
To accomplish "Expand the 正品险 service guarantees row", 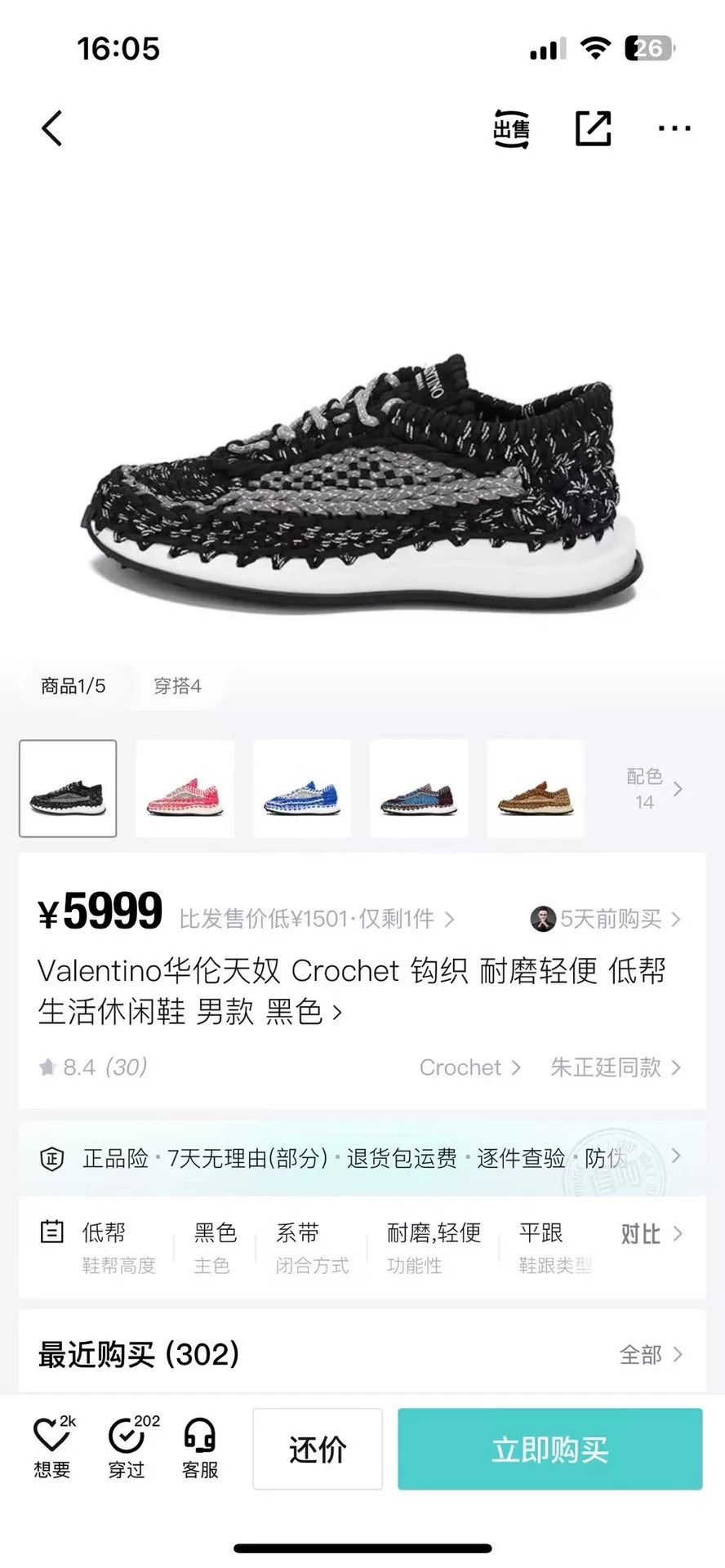I will 362,1158.
